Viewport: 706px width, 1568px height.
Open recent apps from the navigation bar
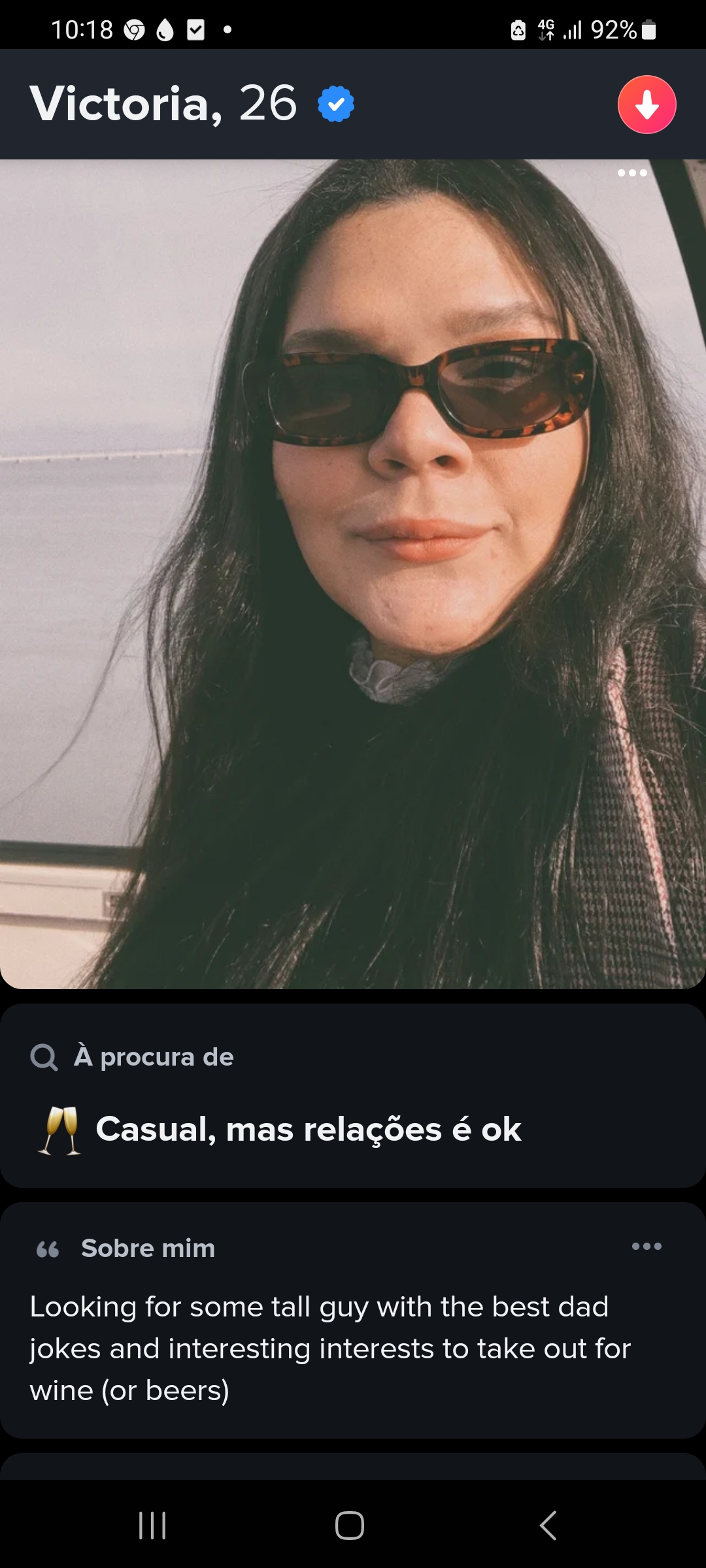click(x=152, y=1526)
